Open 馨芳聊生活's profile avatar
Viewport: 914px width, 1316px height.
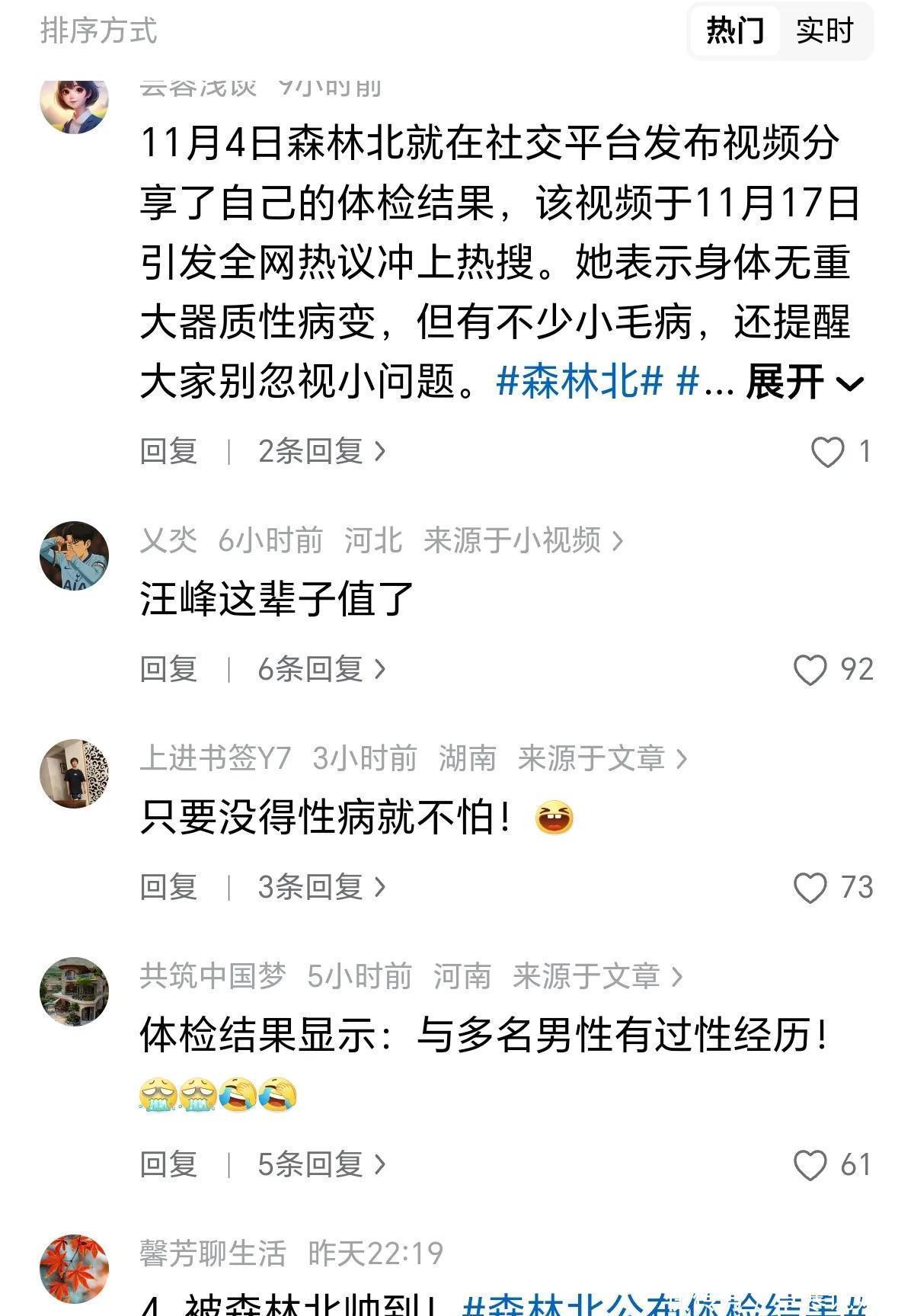[74, 1269]
